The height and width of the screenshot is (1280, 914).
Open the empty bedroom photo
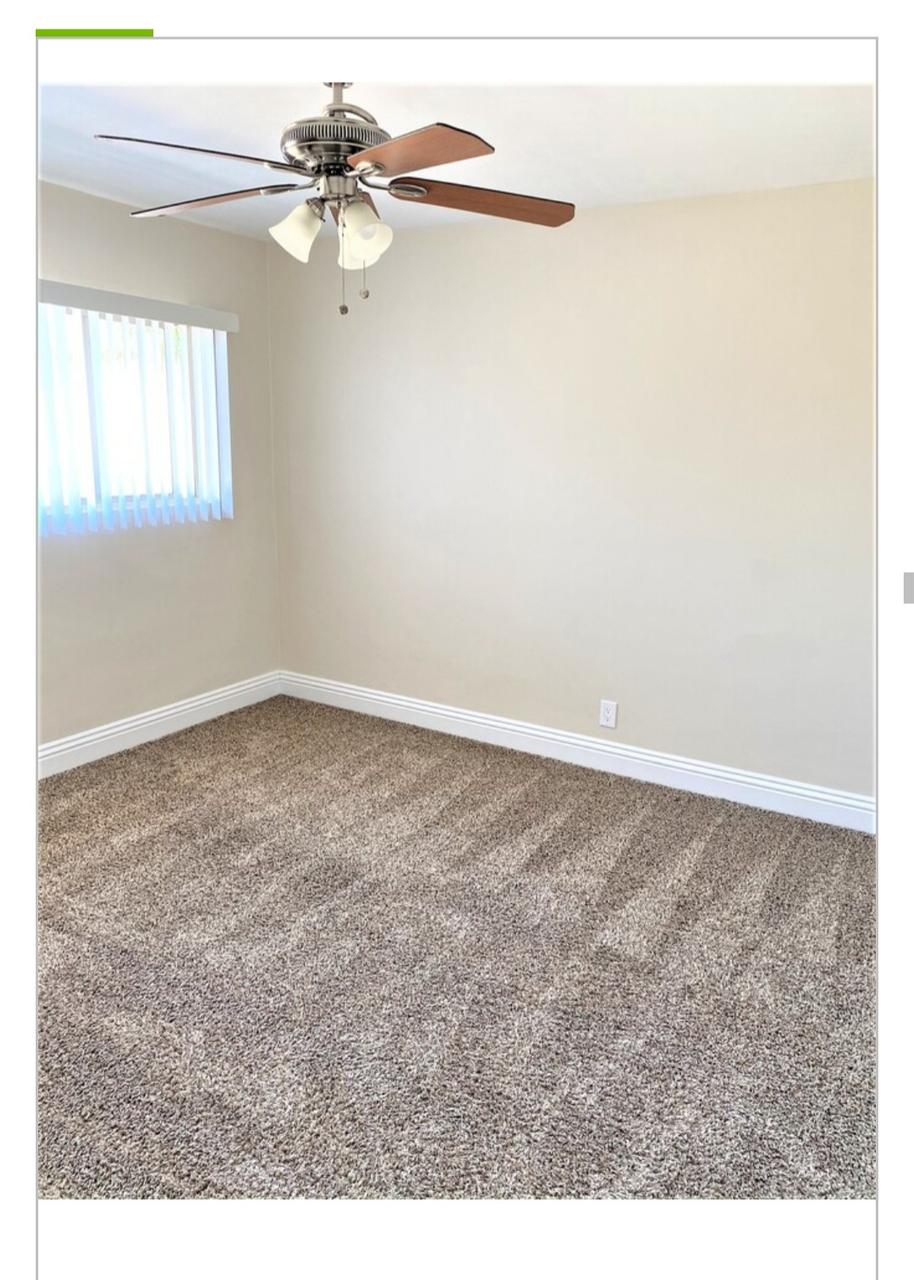pos(457,640)
